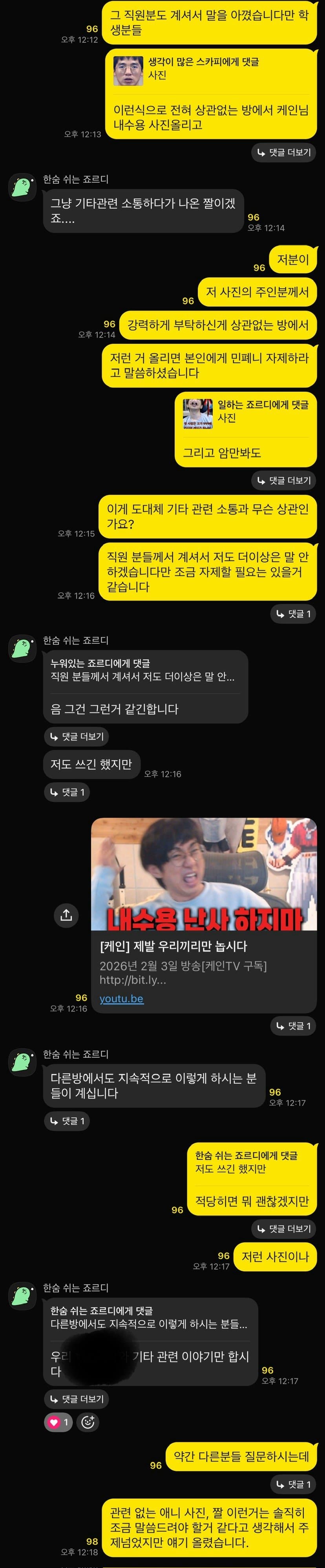Add an emoji reaction next to the heart
Screen dimensions: 325x1568
coord(88,1421)
